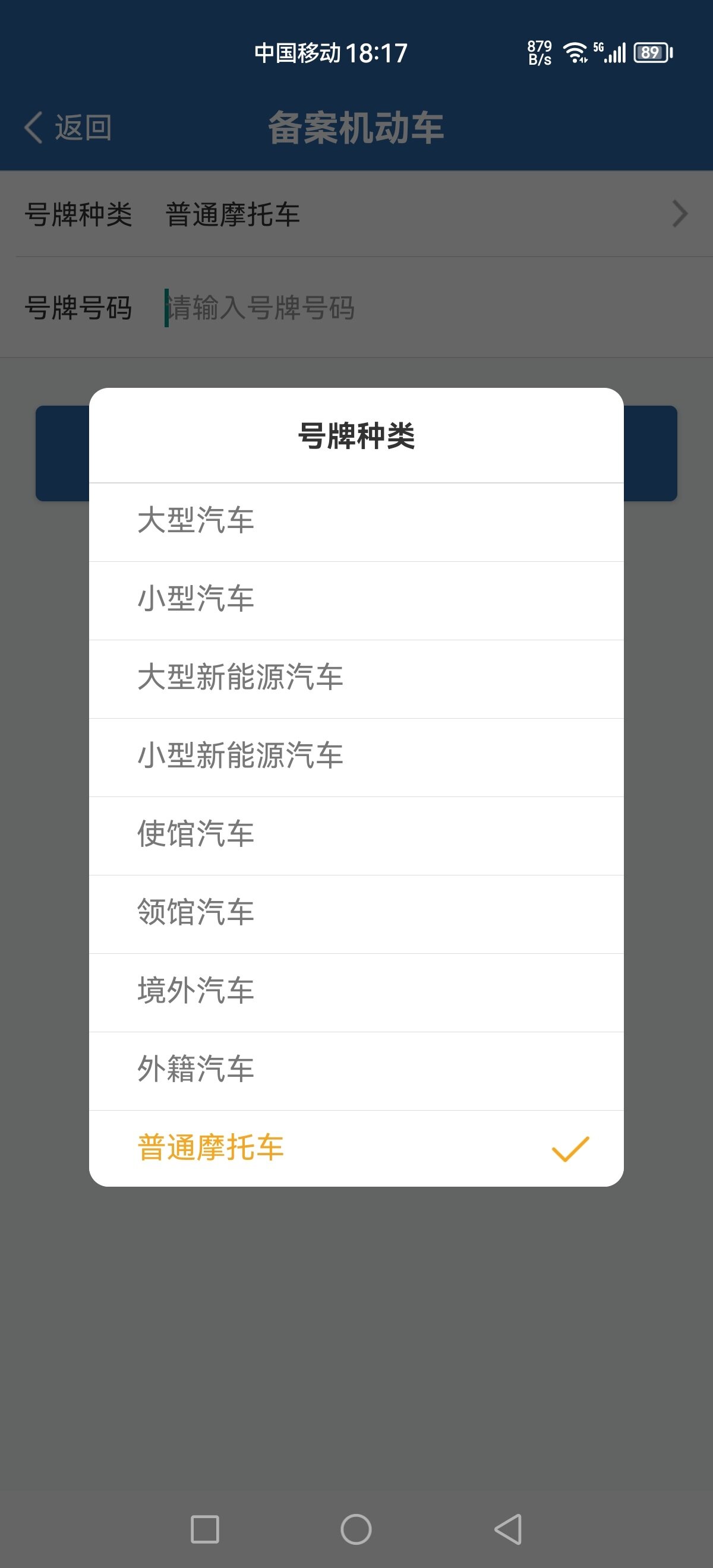This screenshot has width=713, height=1568.
Task: Select 领馆汽车 option
Action: [x=355, y=913]
